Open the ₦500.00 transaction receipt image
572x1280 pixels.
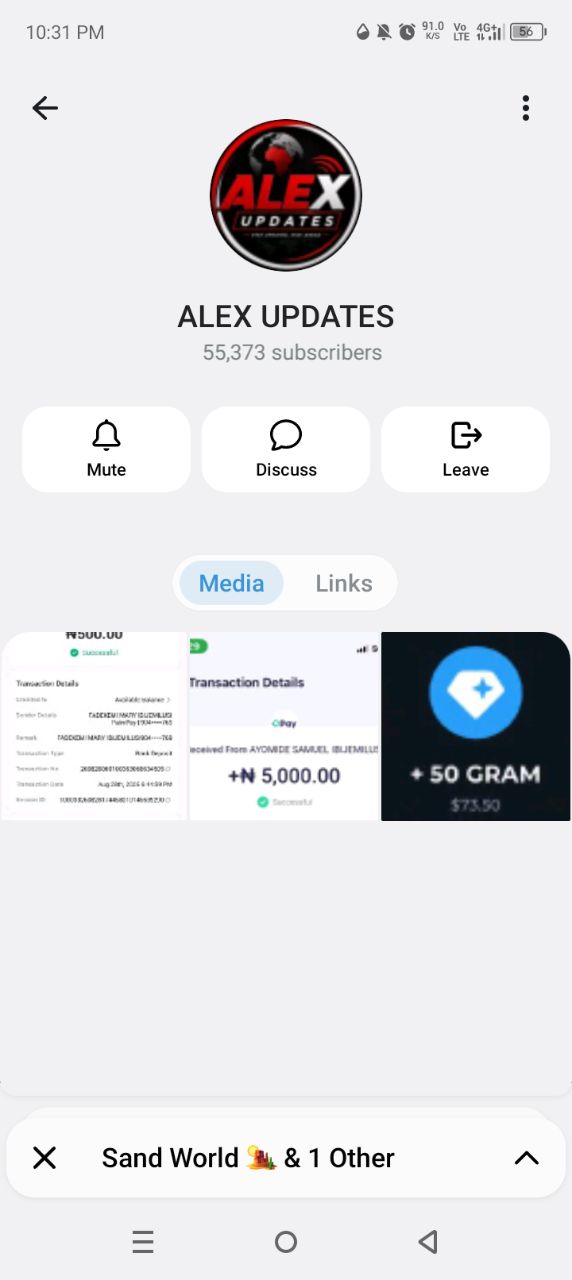[x=94, y=726]
